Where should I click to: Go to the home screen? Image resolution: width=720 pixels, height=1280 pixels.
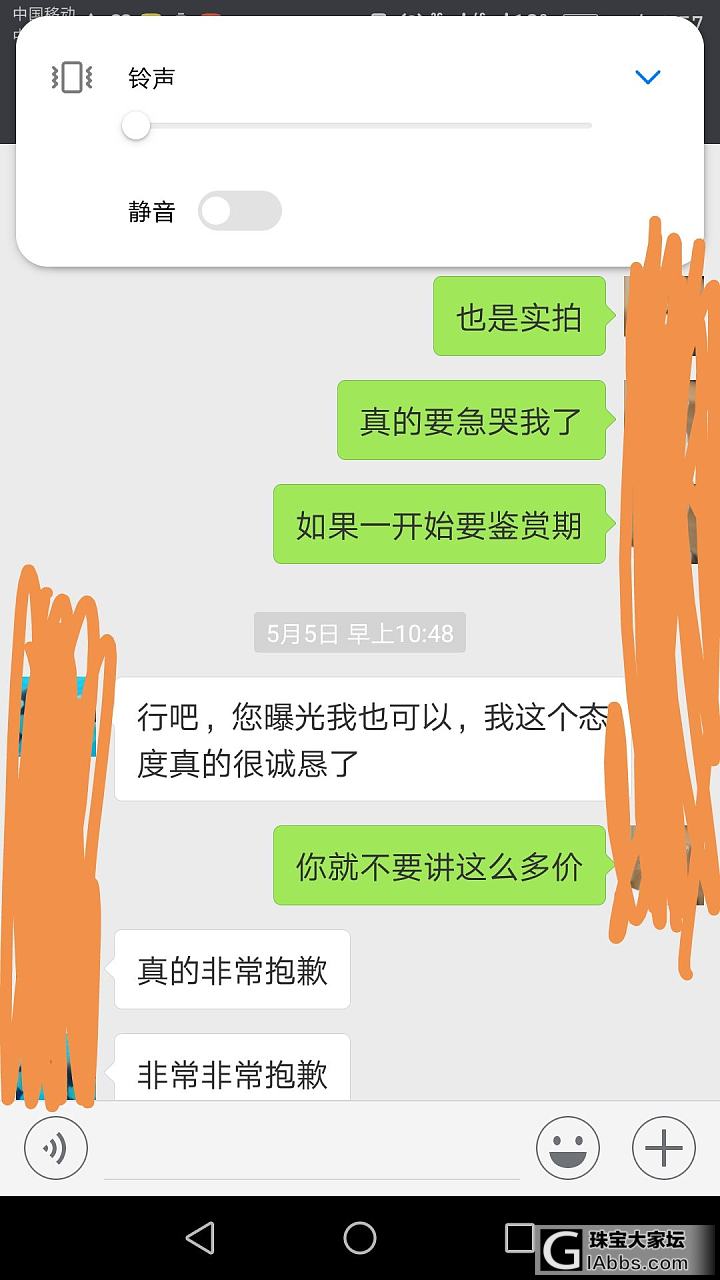(360, 1238)
